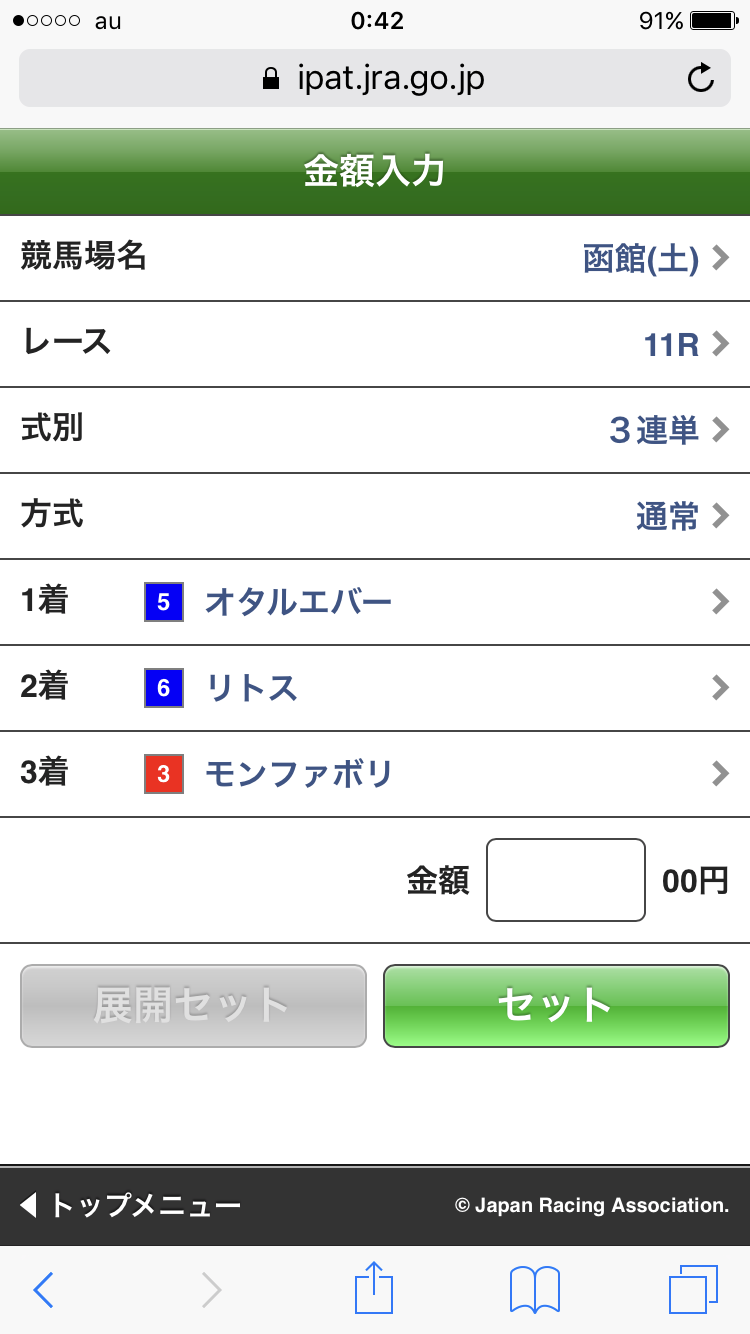Tap the forward navigation arrow
750x1334 pixels.
coord(209,1289)
